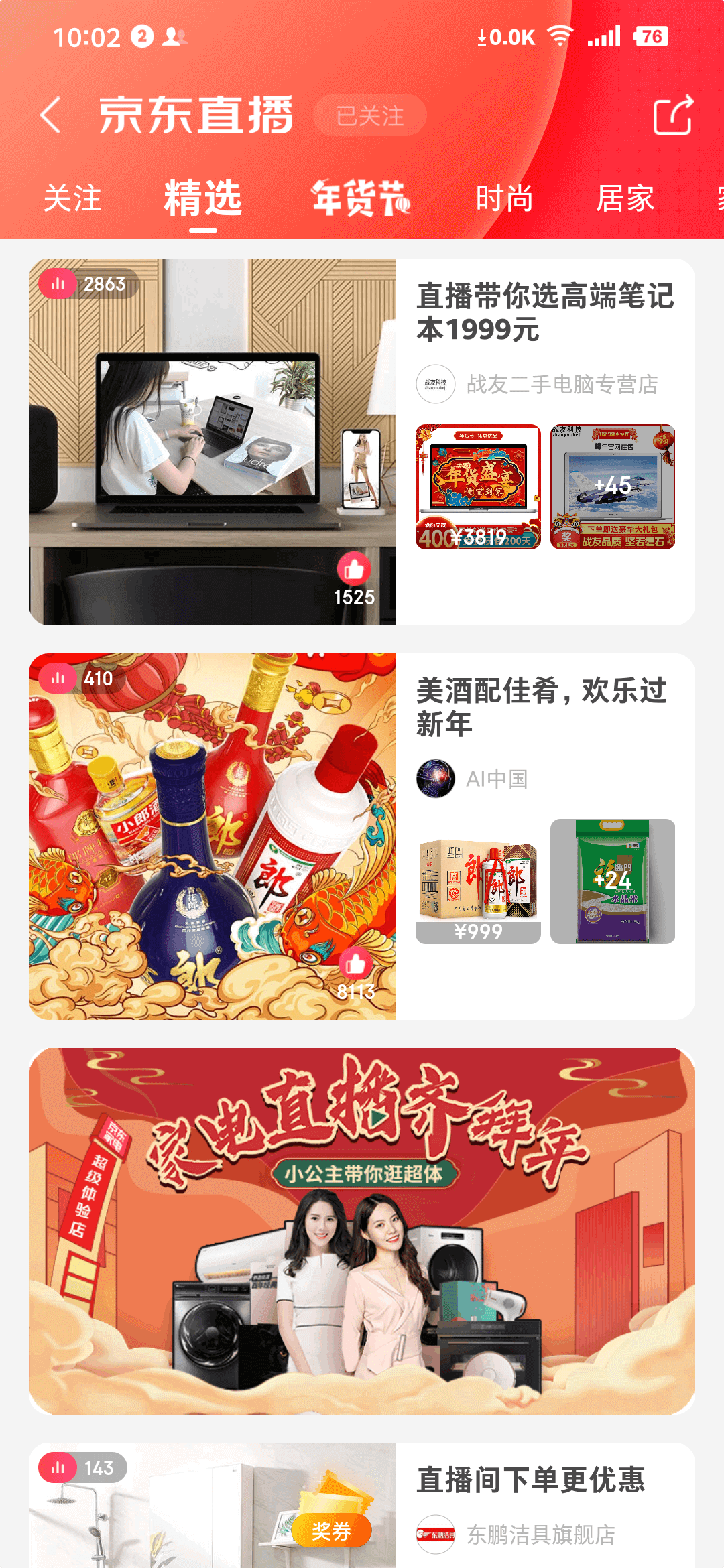Switch to the 关注 tab

click(72, 198)
